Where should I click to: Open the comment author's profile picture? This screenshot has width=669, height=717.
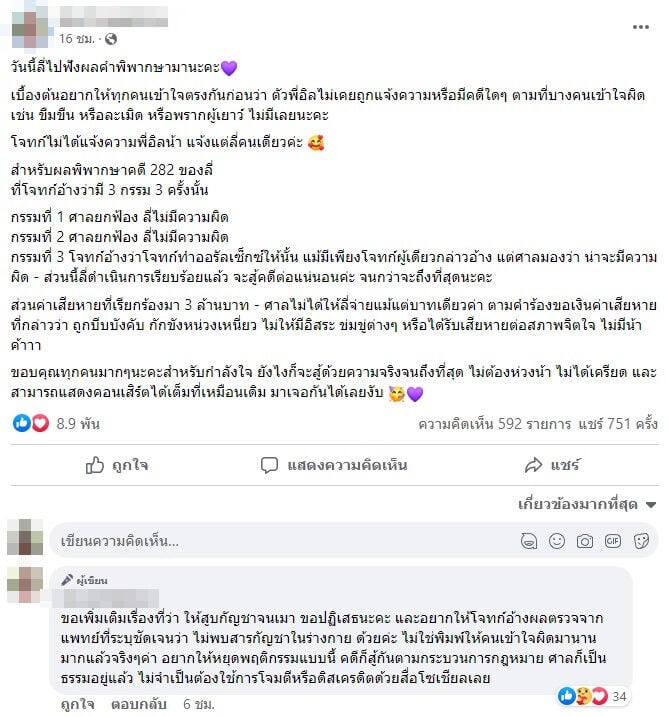coord(25,583)
